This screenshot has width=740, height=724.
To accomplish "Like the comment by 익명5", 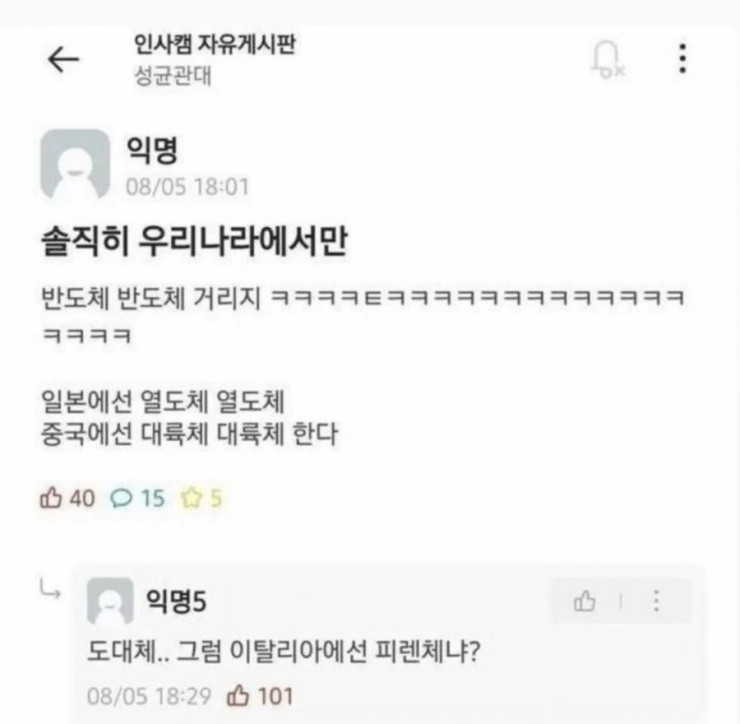I will coord(586,601).
